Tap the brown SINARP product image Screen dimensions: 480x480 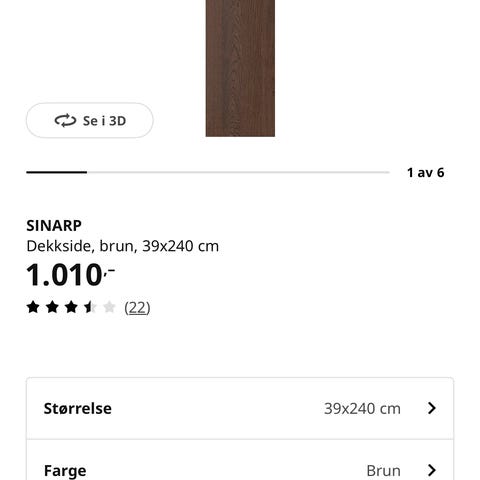240,68
